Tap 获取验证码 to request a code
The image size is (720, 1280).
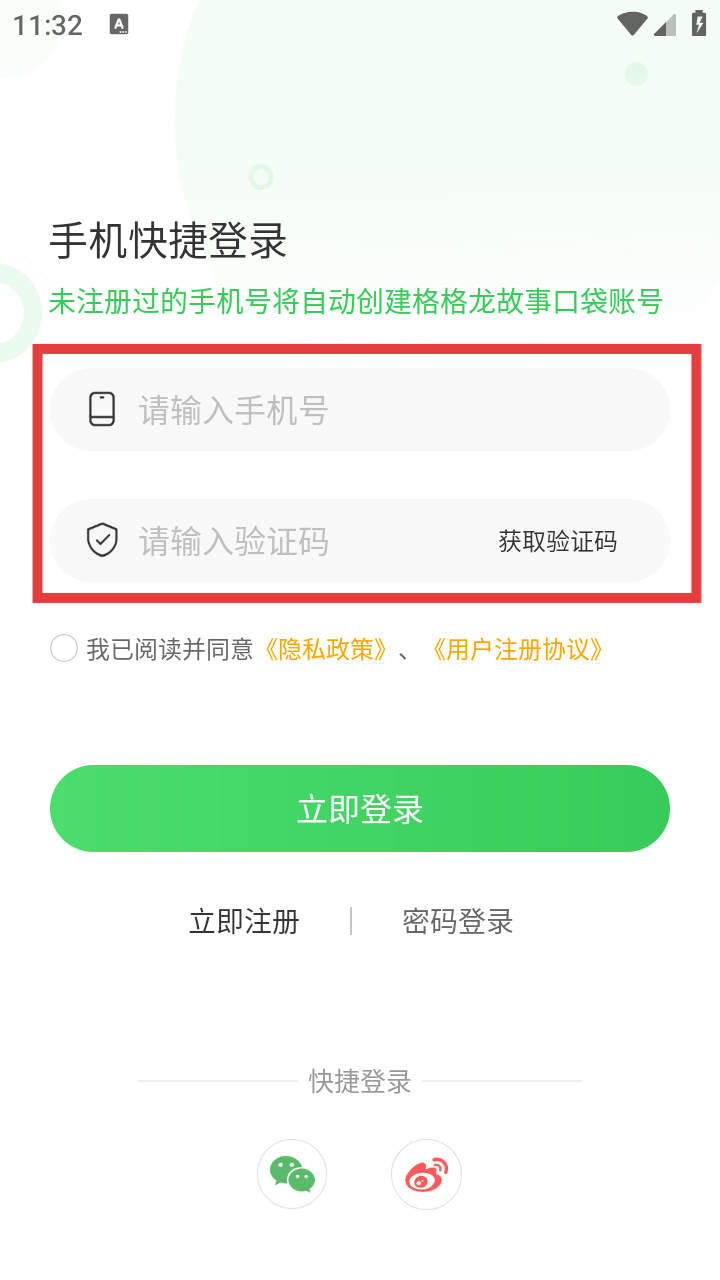(x=558, y=542)
